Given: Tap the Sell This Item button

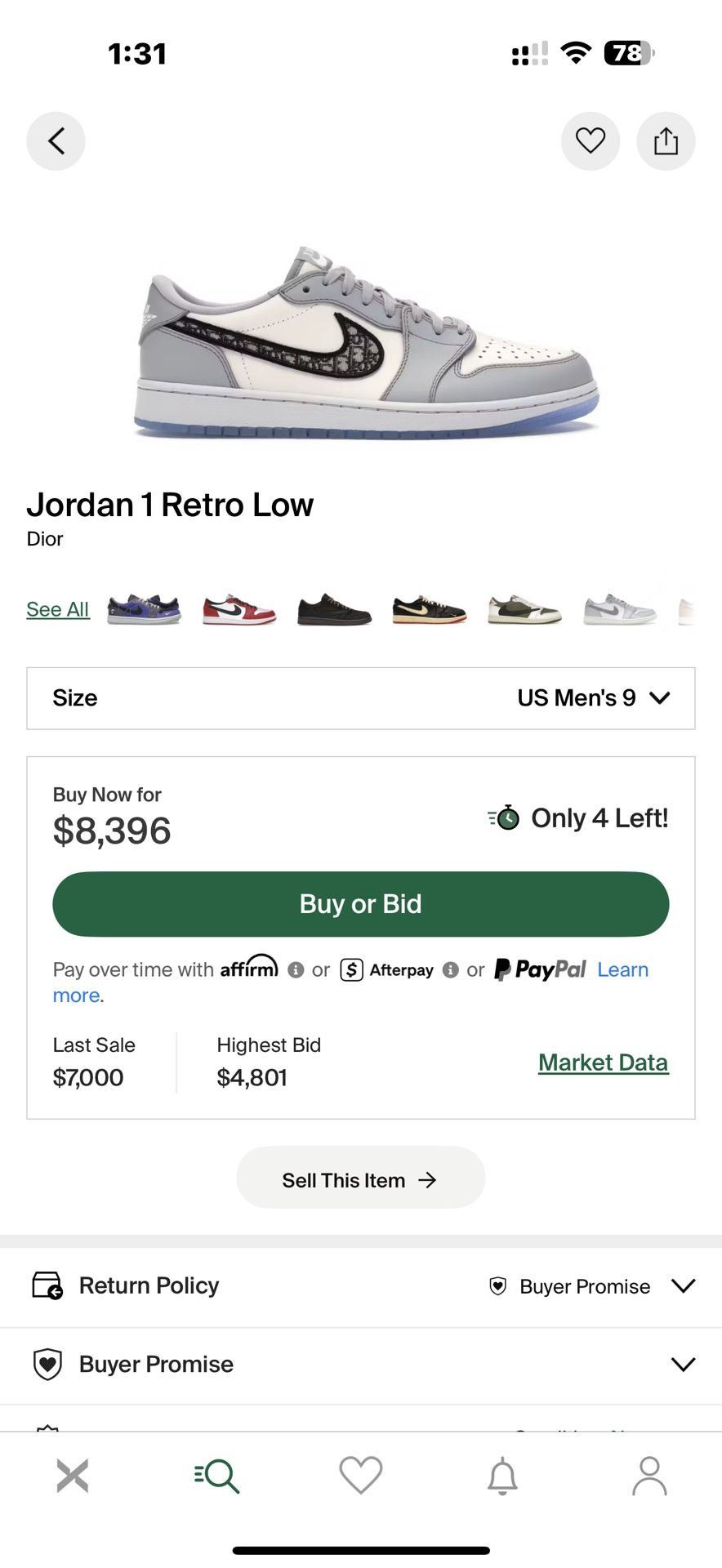Looking at the screenshot, I should coord(360,1178).
